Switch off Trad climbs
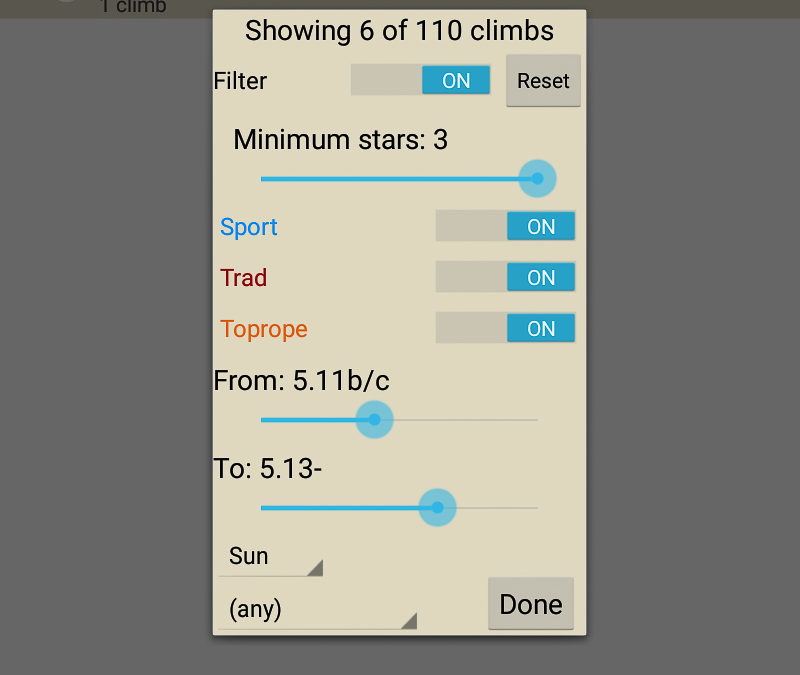 pos(505,278)
